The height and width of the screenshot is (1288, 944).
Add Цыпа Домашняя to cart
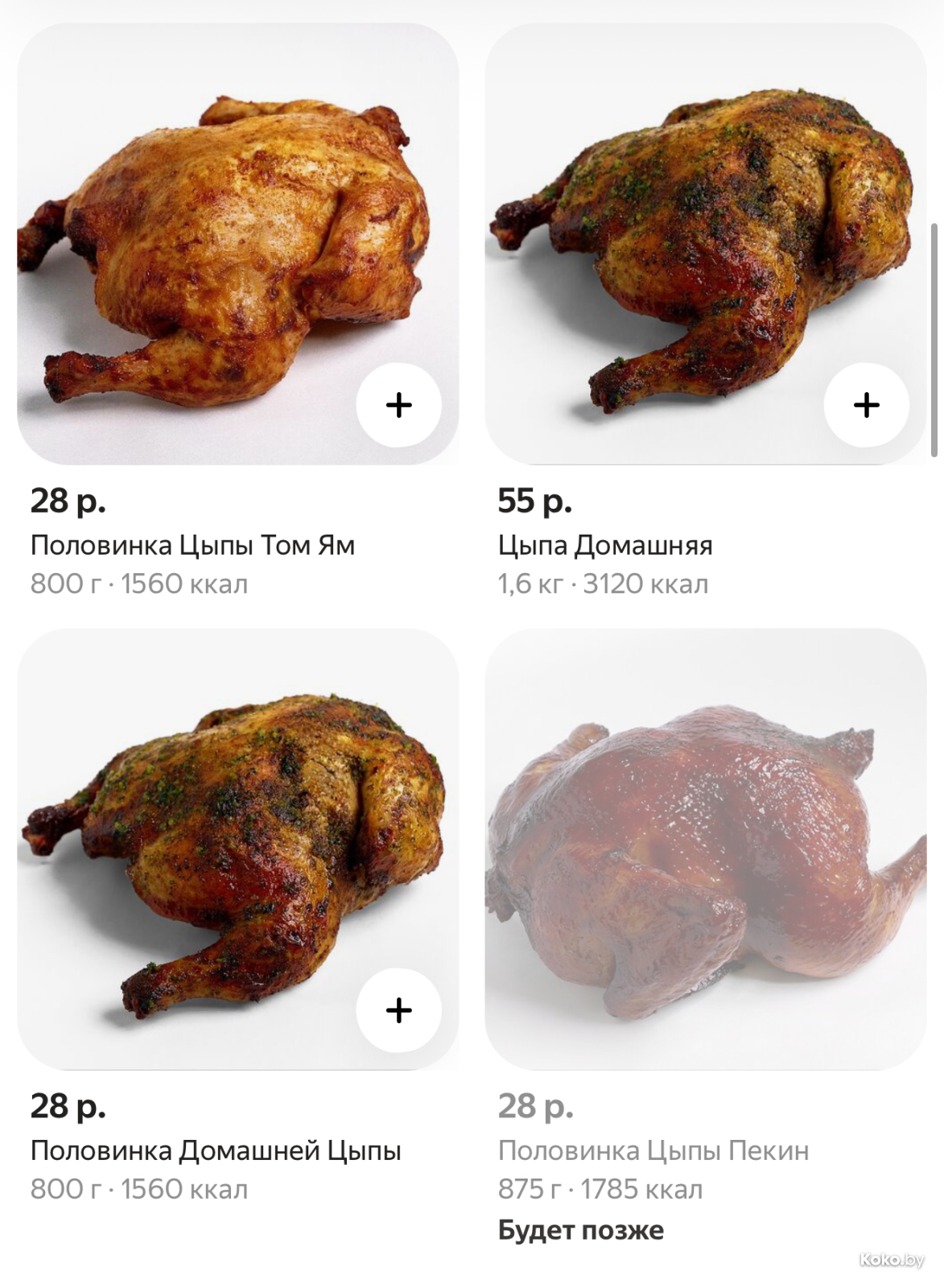coord(866,405)
